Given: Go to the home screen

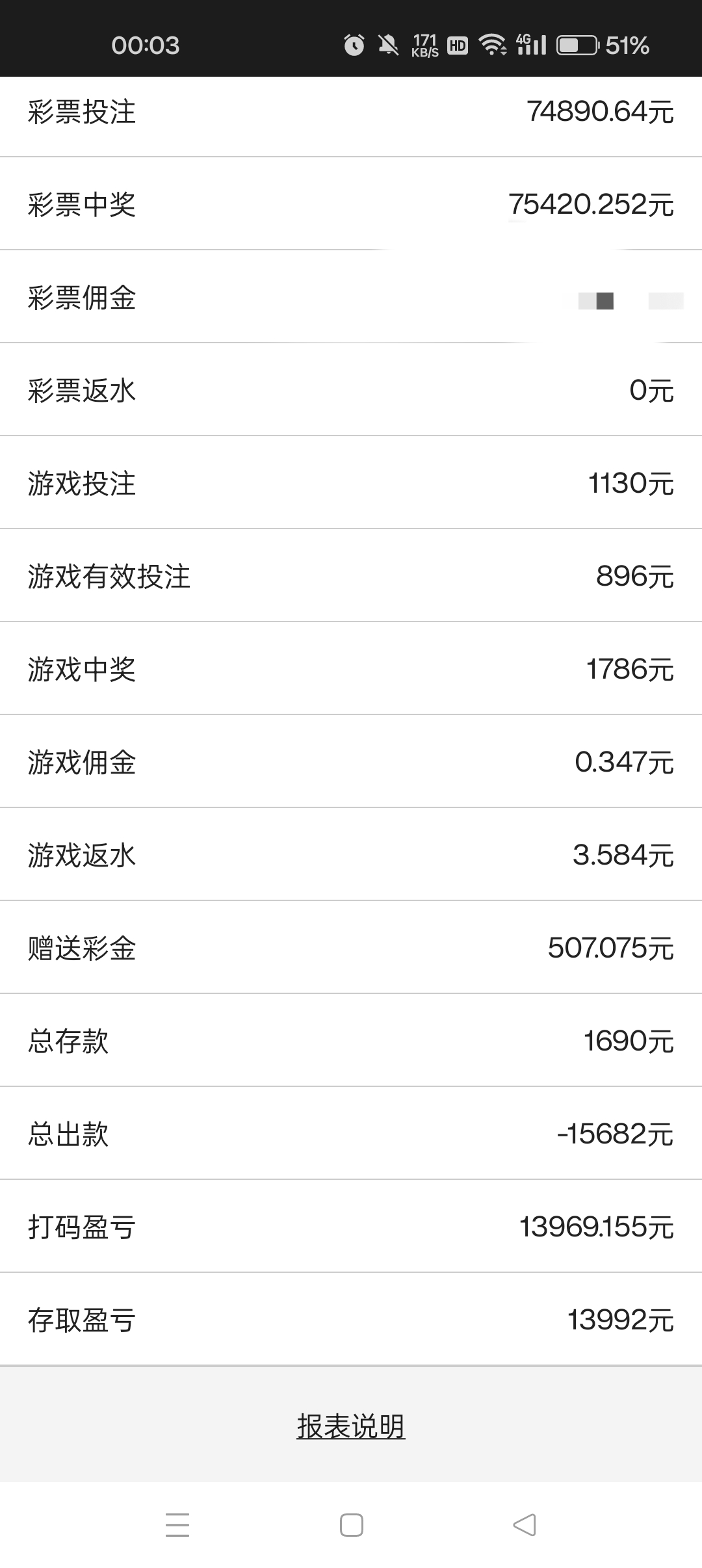Looking at the screenshot, I should [351, 1524].
